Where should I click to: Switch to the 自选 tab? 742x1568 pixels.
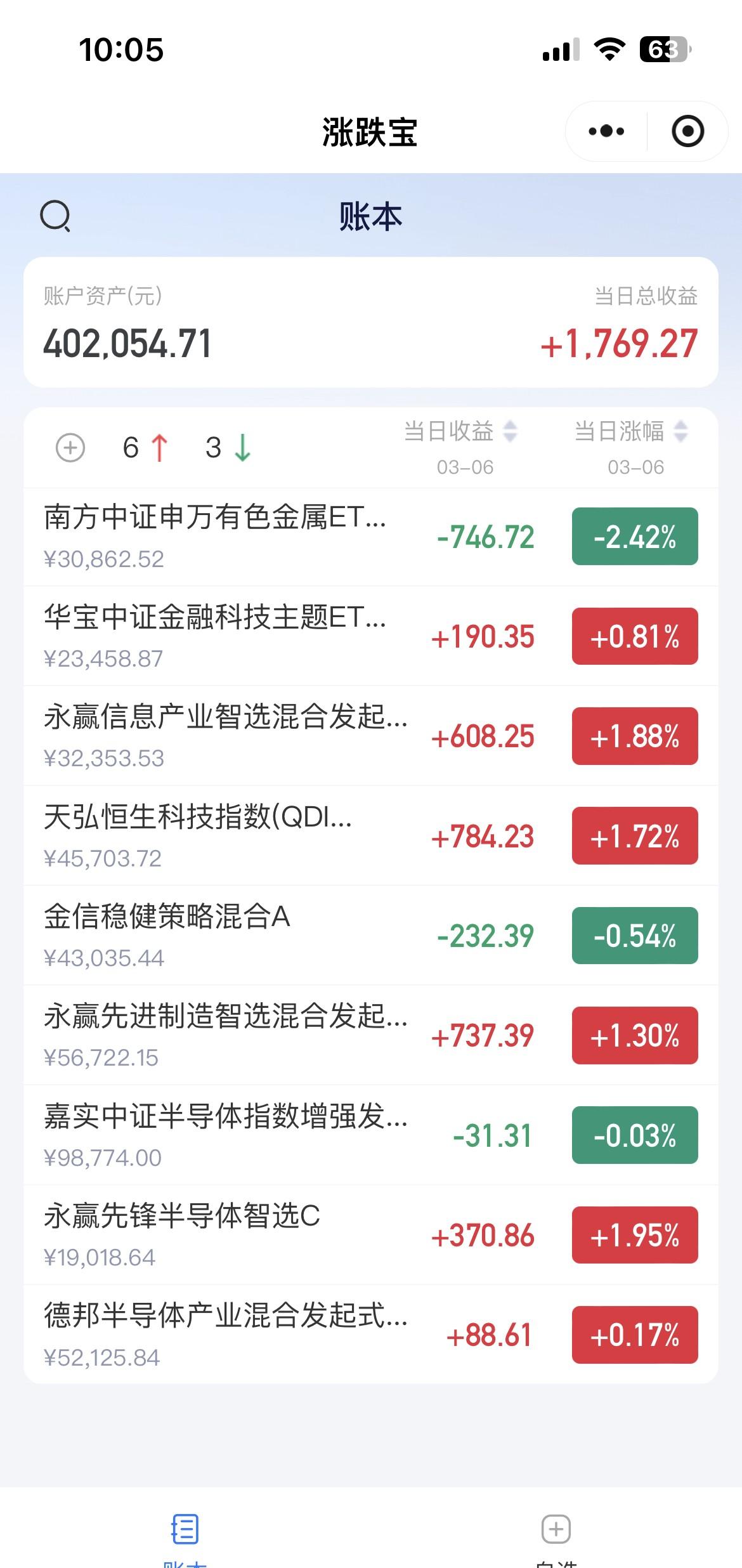556,1536
